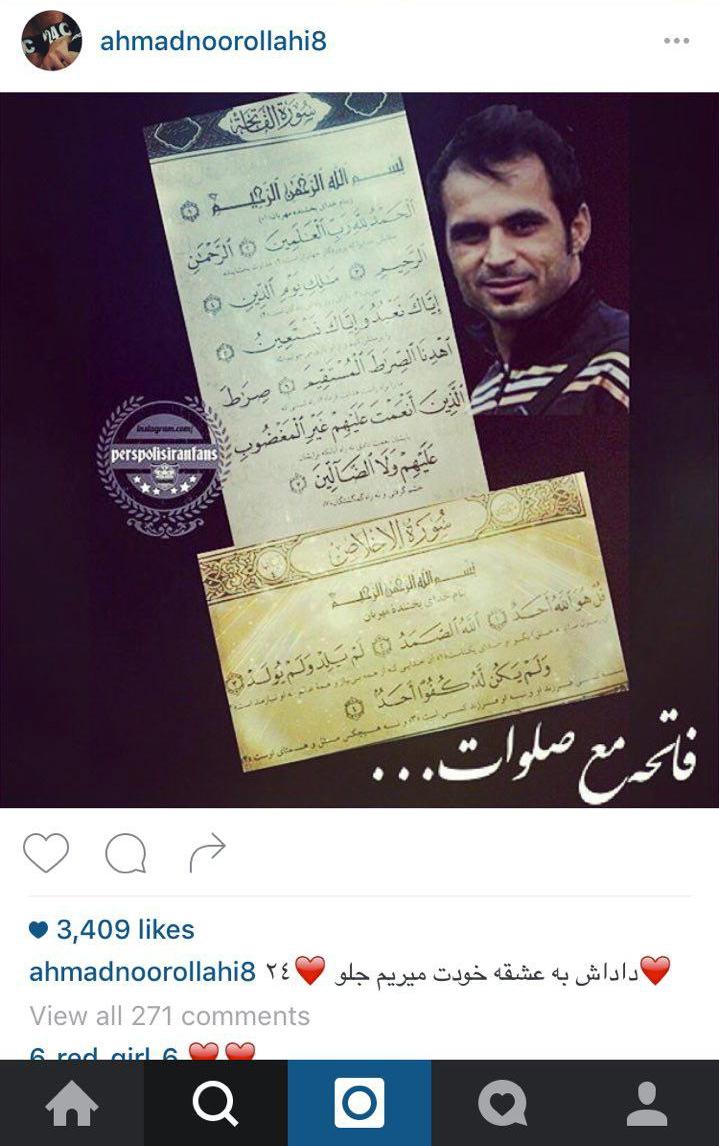Image resolution: width=719 pixels, height=1146 pixels.
Task: Open ahmadnoorollahi8 username in post header
Action: pyautogui.click(x=213, y=41)
